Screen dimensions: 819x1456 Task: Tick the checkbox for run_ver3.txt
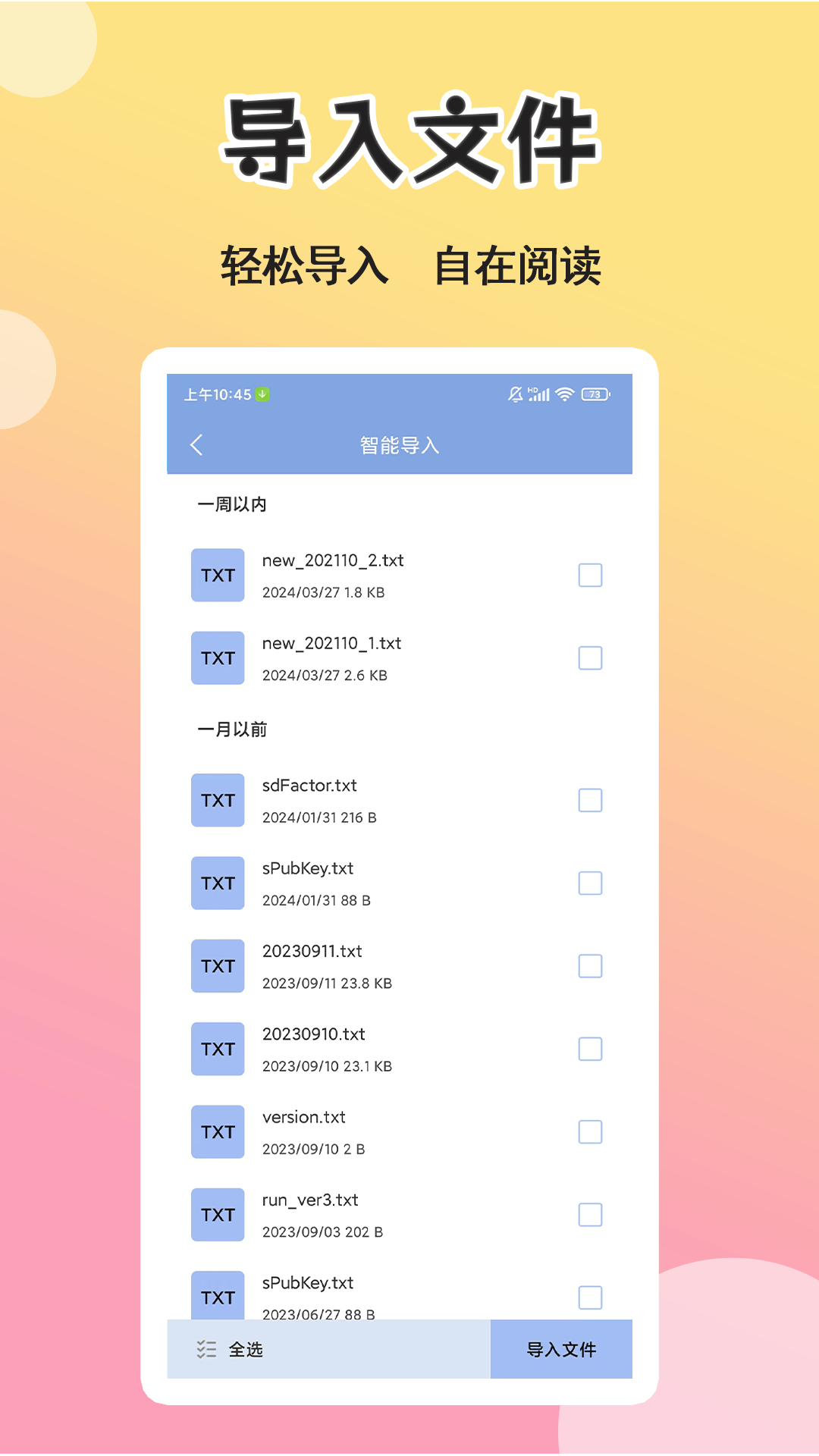click(x=589, y=1215)
